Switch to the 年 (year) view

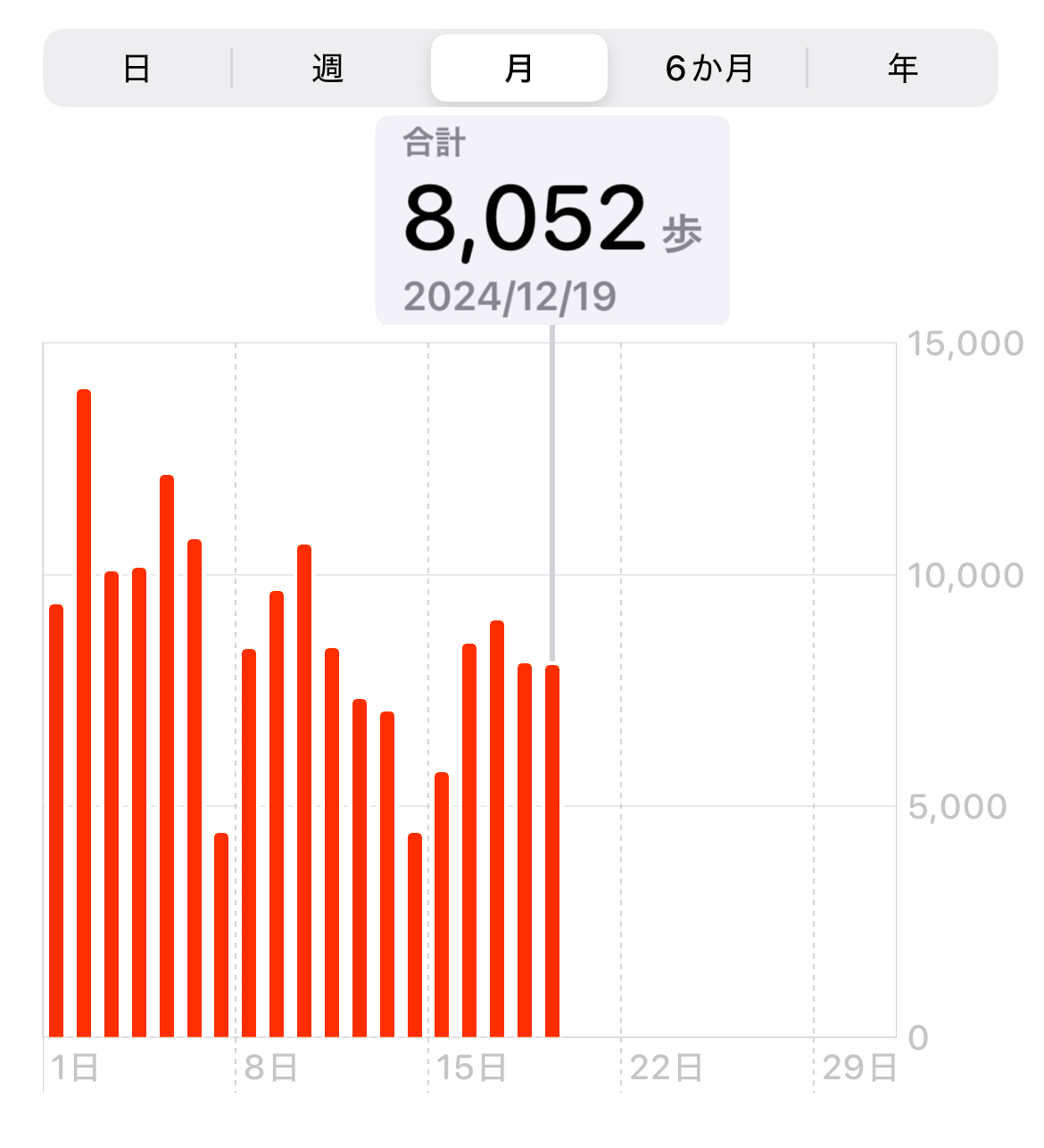tap(902, 68)
